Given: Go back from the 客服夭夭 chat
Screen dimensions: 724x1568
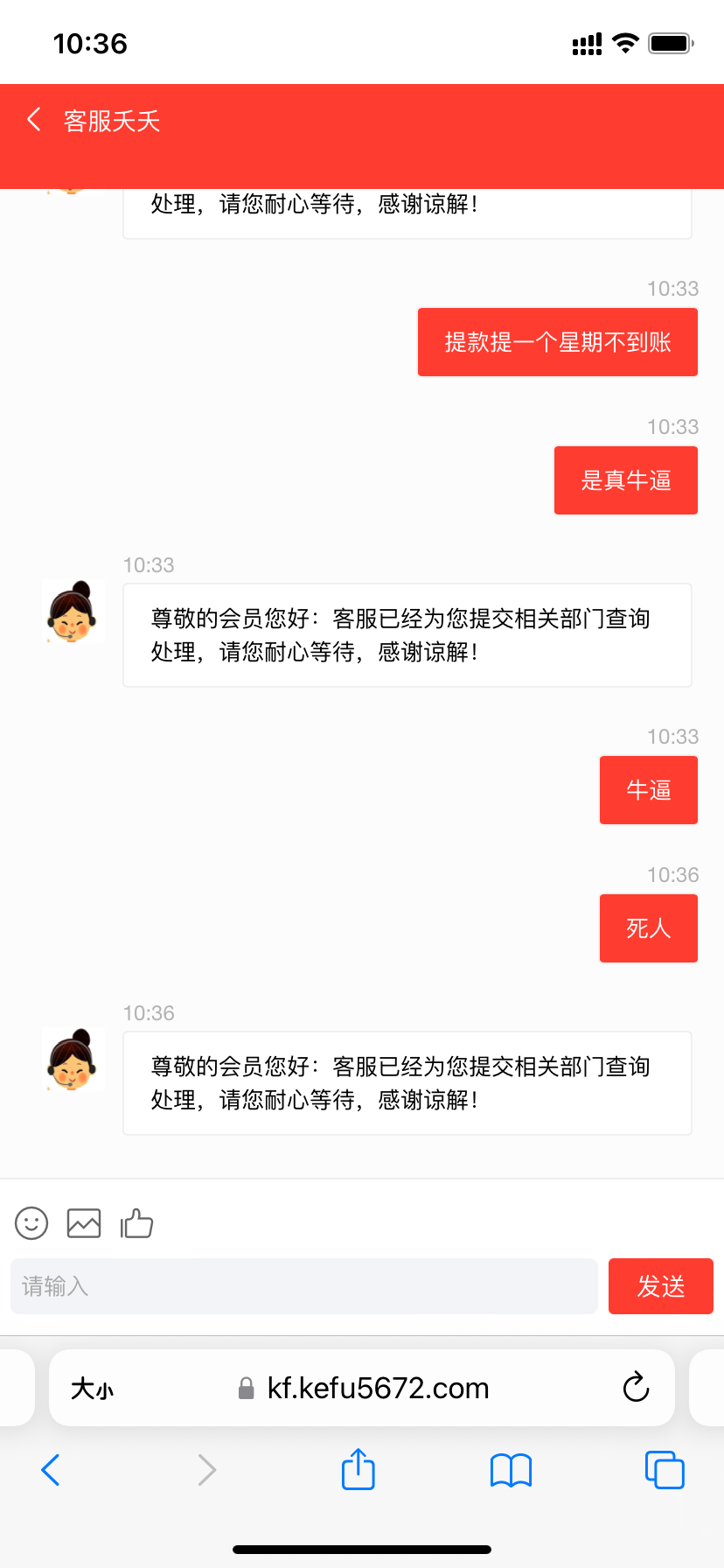Looking at the screenshot, I should [x=35, y=120].
